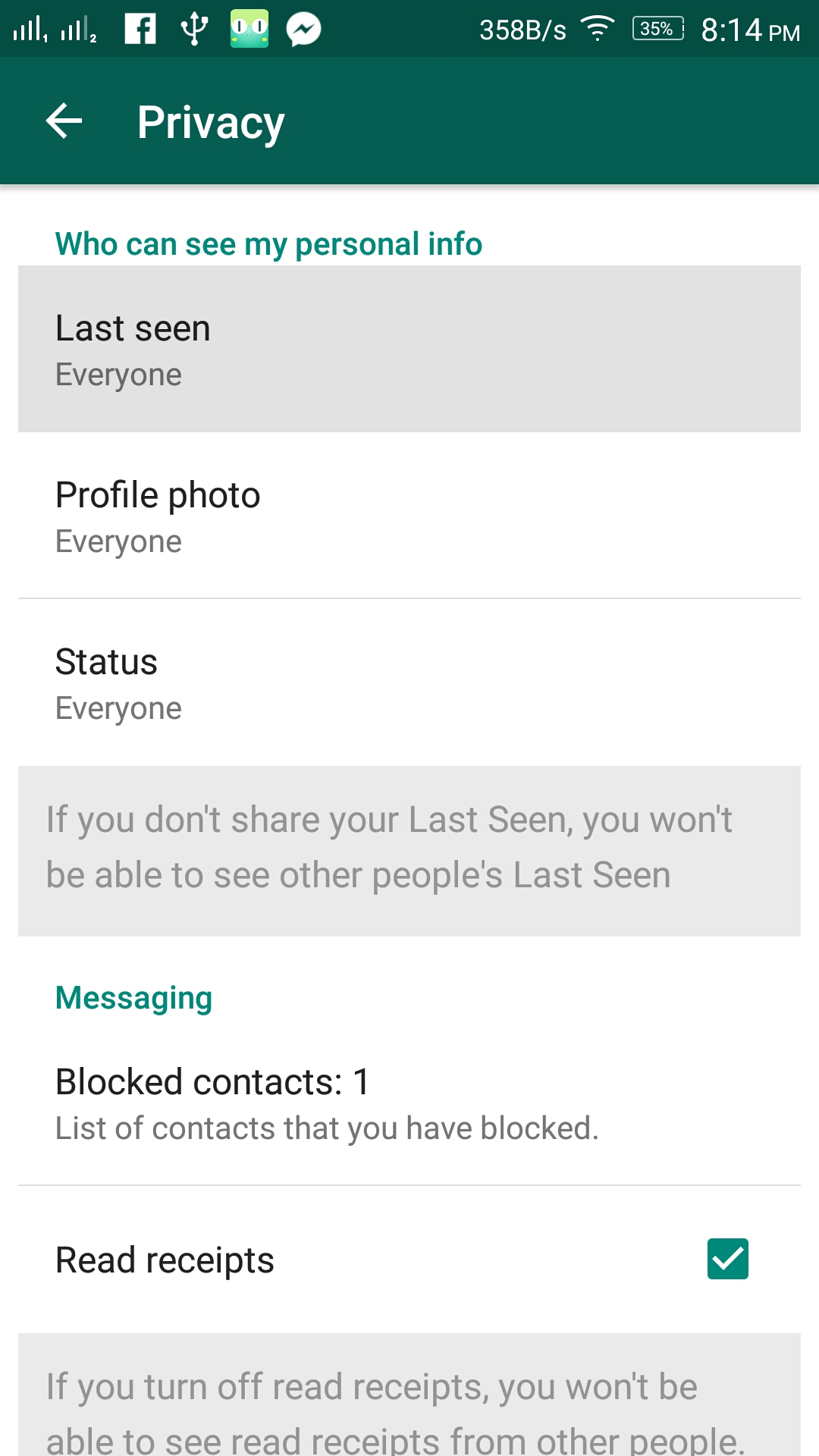Open the Profile photo privacy setting
The height and width of the screenshot is (1456, 819).
(409, 516)
